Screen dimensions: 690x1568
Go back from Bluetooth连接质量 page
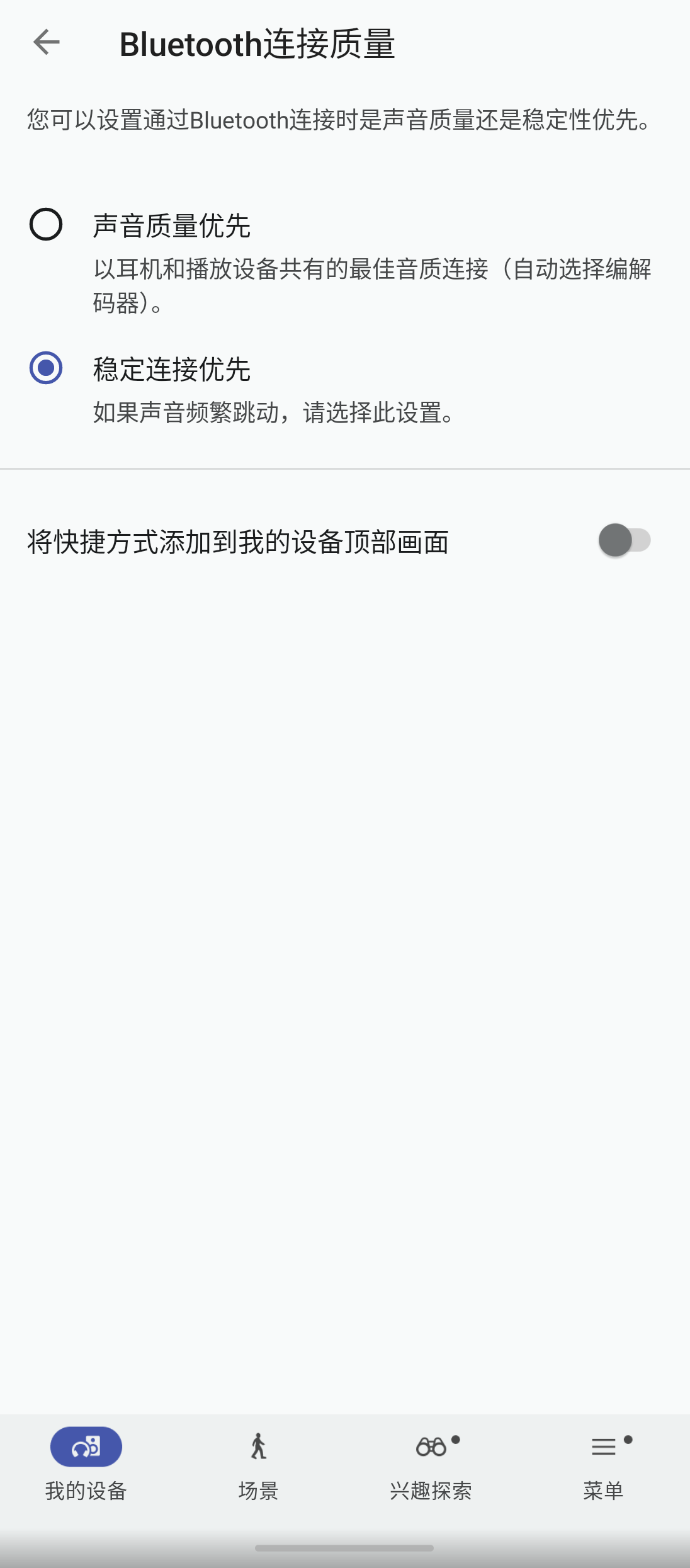click(46, 43)
